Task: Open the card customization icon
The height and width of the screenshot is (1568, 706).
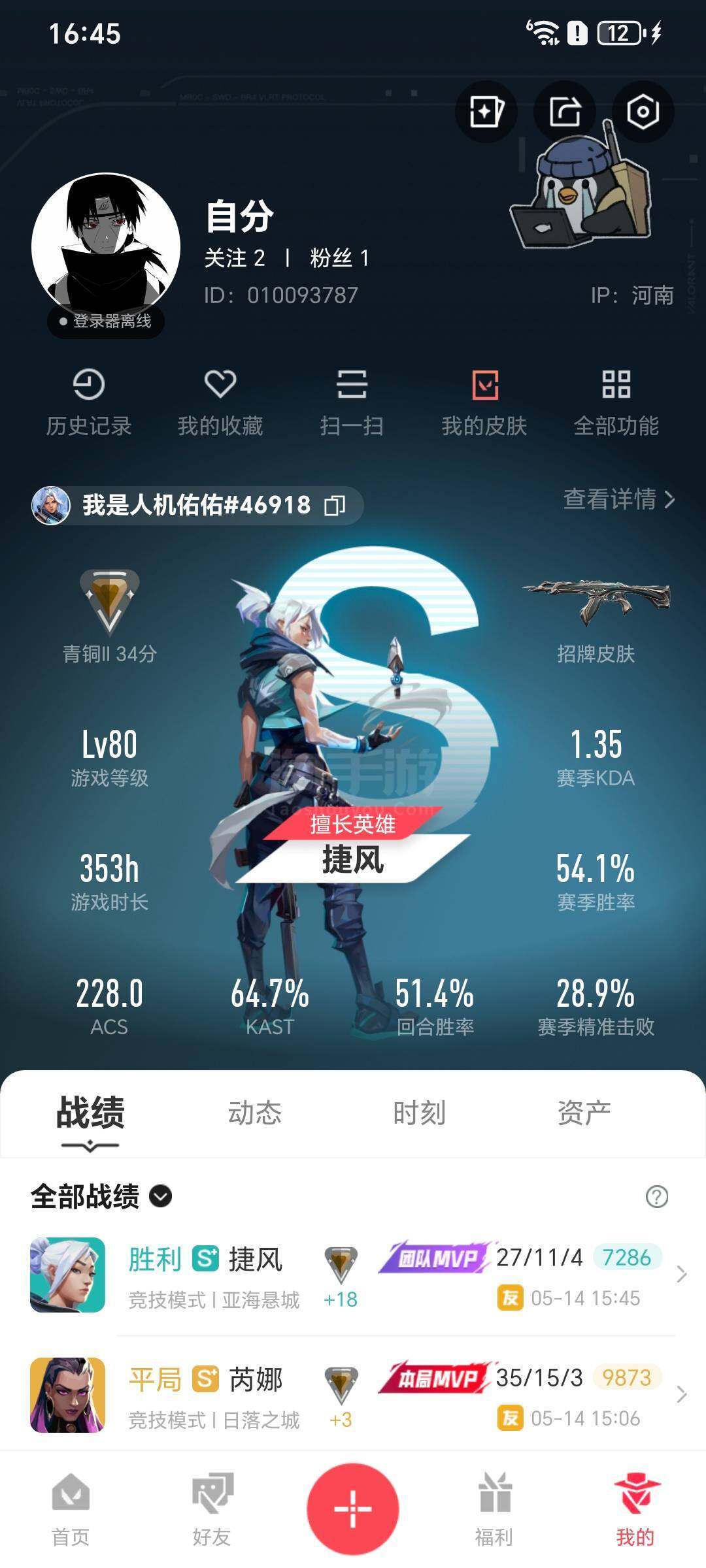Action: [486, 112]
